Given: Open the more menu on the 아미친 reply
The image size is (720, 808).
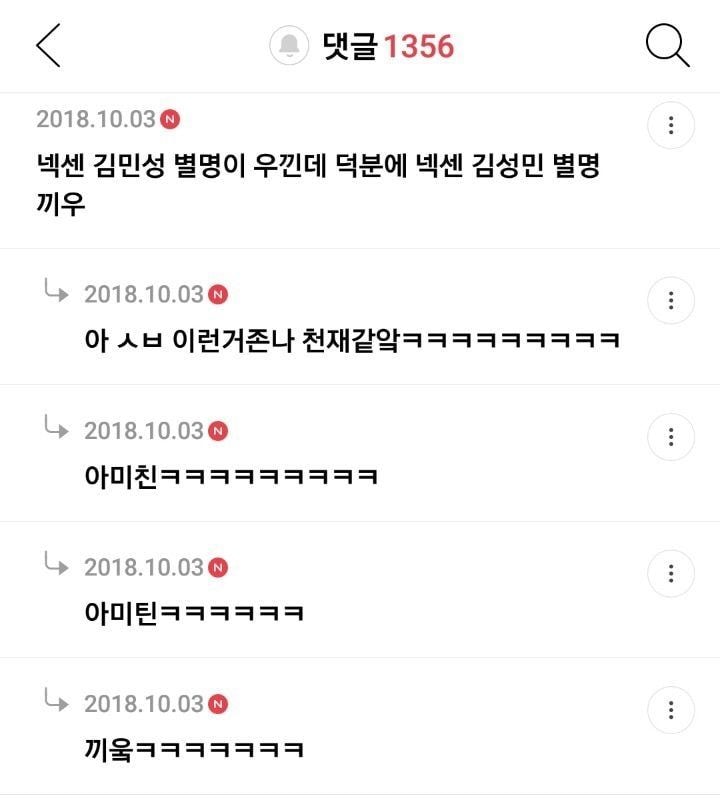Looking at the screenshot, I should point(671,436).
